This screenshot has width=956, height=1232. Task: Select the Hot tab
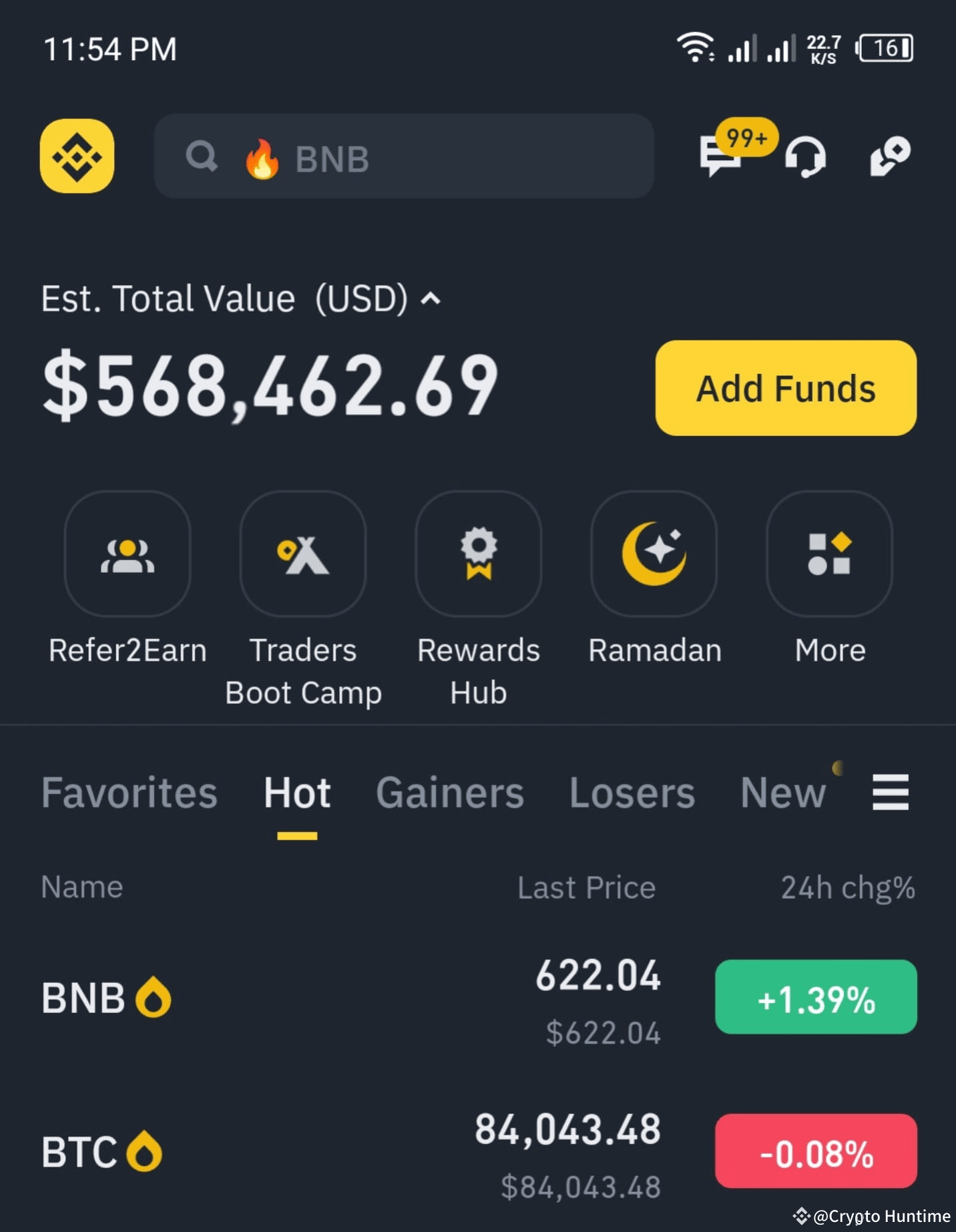(297, 793)
